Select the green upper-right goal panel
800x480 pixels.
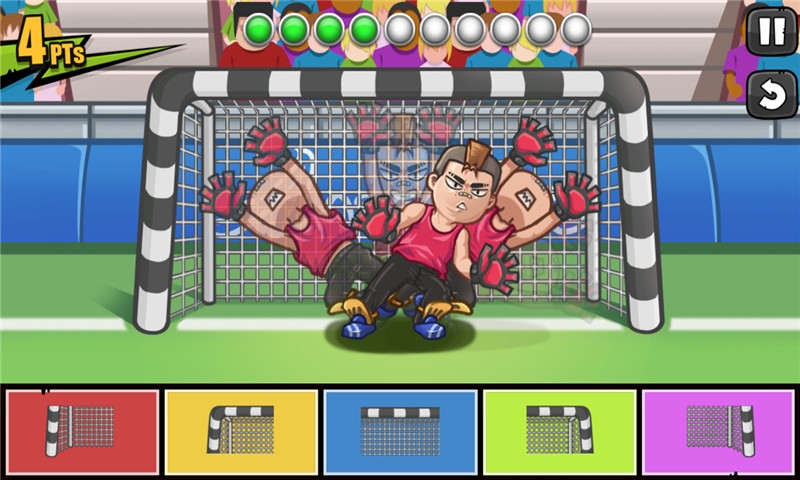559,432
